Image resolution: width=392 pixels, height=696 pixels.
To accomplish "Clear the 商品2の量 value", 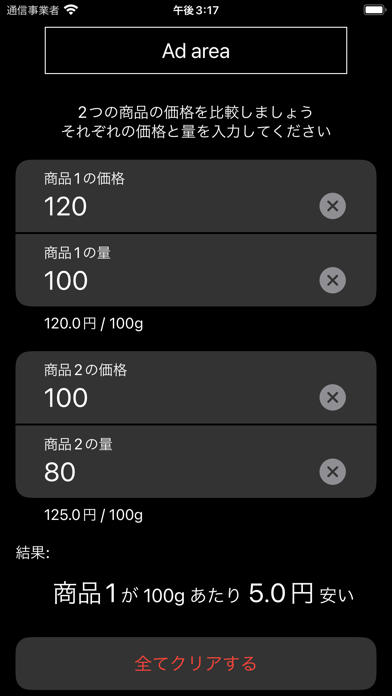I will pos(333,471).
